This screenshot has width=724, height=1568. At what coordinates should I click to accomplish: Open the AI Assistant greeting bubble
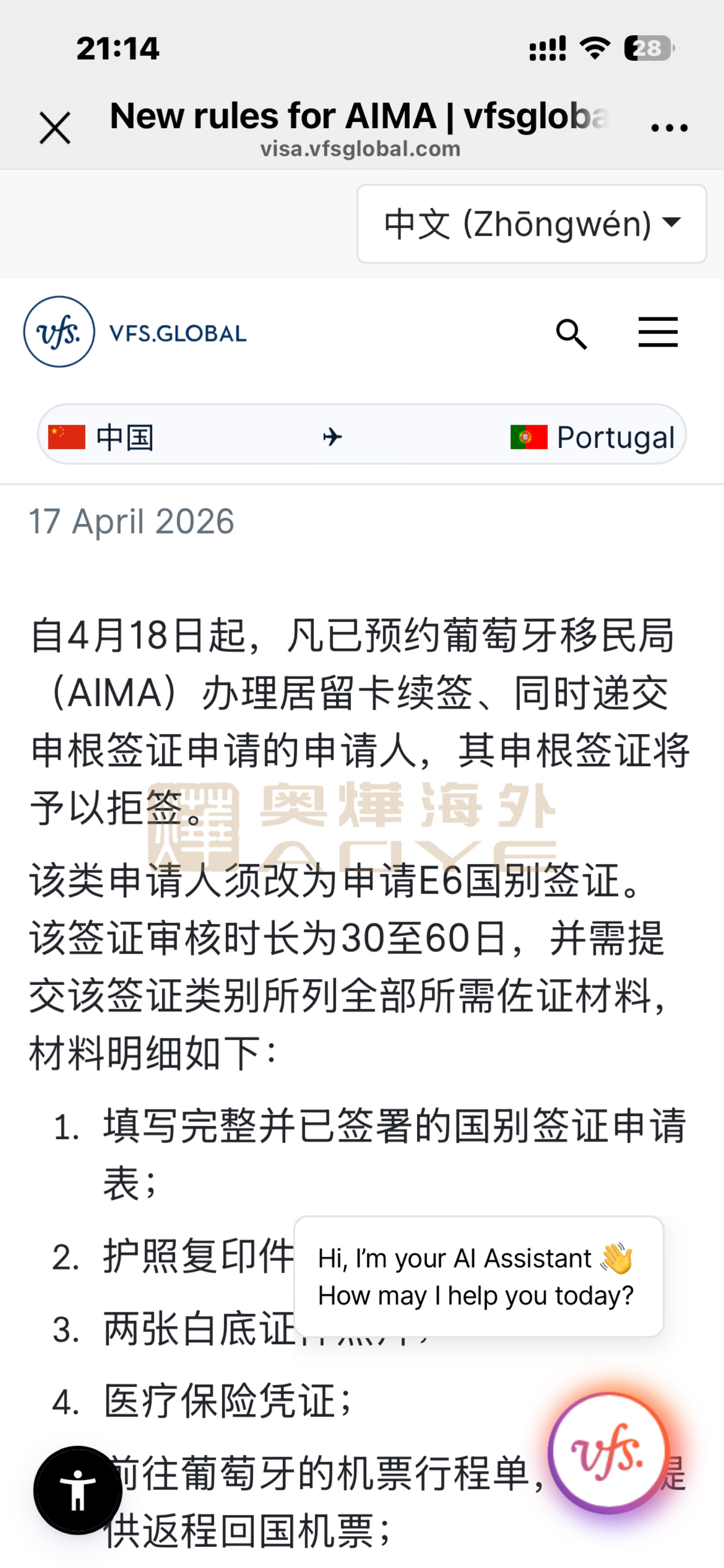pyautogui.click(x=478, y=1276)
